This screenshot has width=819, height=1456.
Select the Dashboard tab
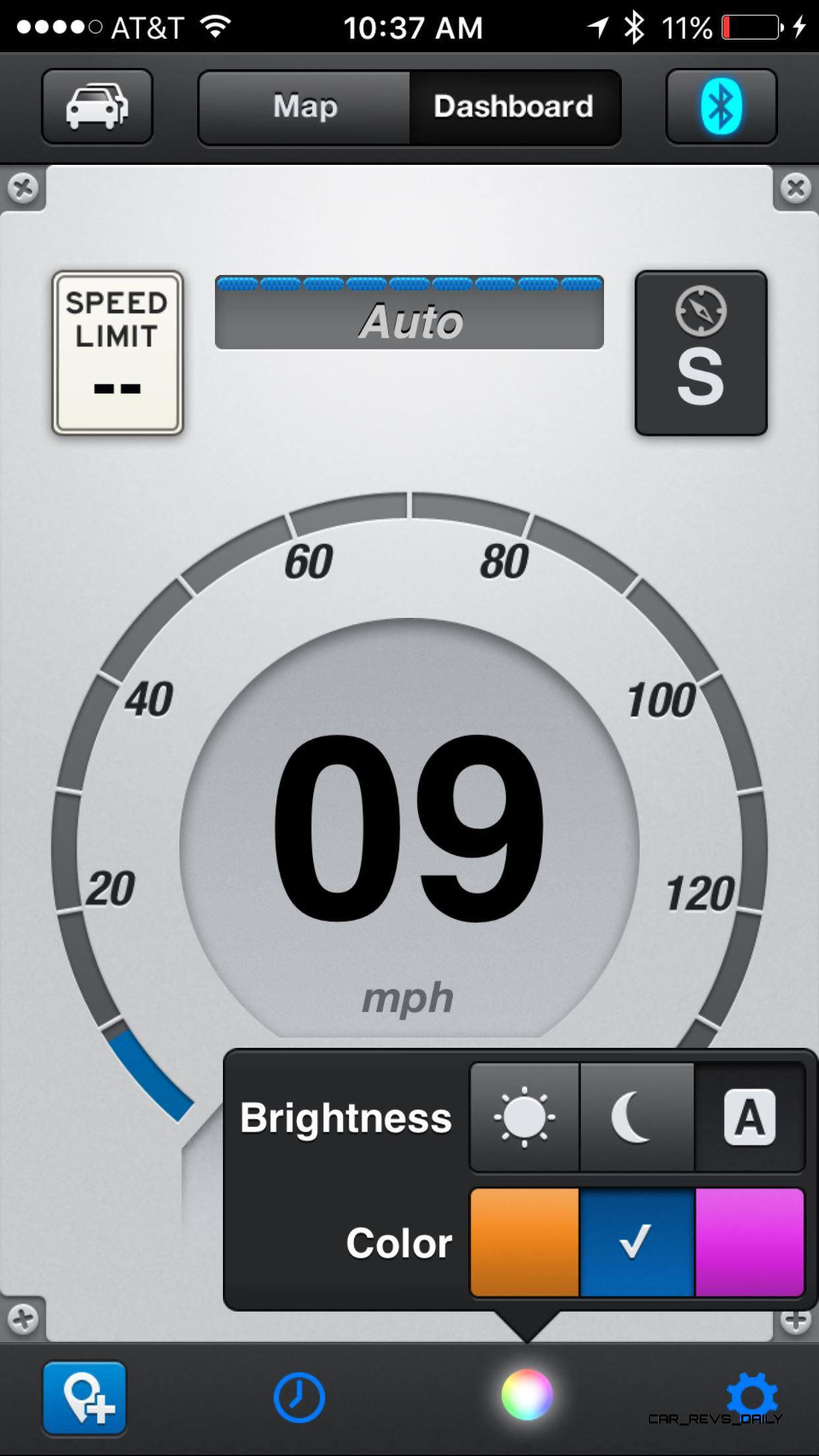pos(514,107)
